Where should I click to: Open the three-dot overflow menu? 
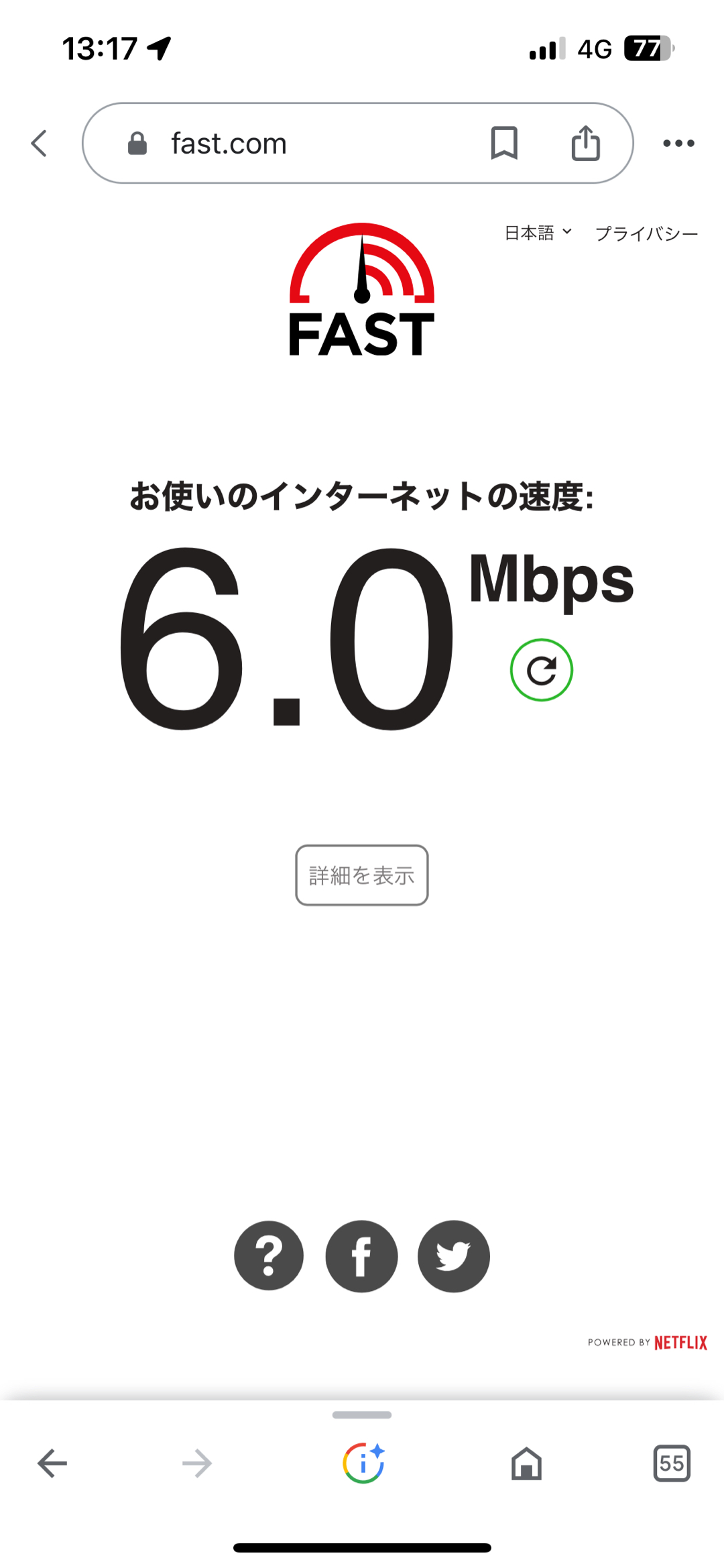(x=678, y=143)
